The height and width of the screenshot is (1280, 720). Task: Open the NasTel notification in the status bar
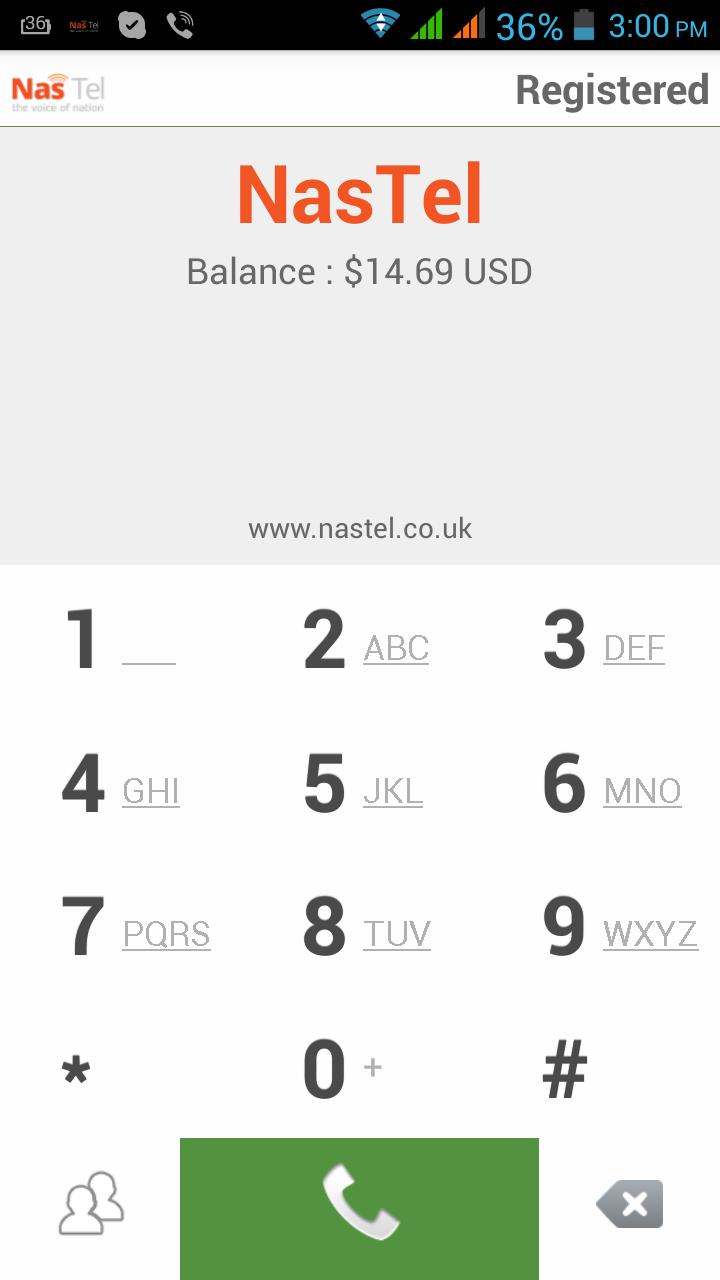(82, 23)
